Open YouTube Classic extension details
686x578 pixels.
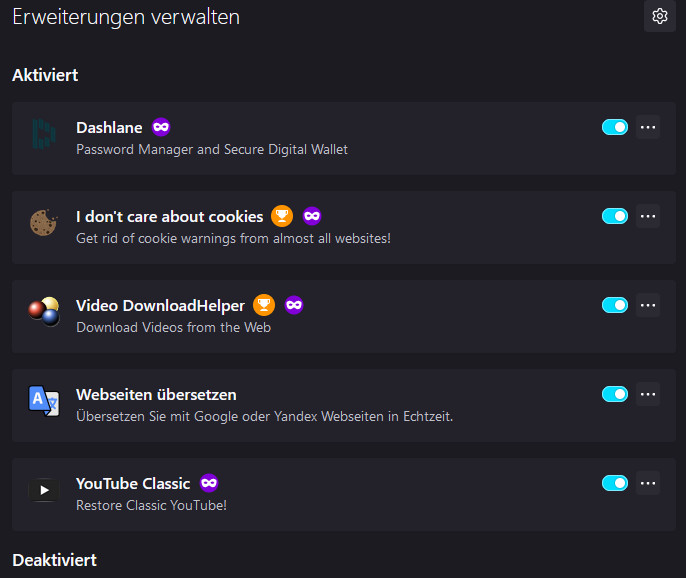click(x=132, y=484)
